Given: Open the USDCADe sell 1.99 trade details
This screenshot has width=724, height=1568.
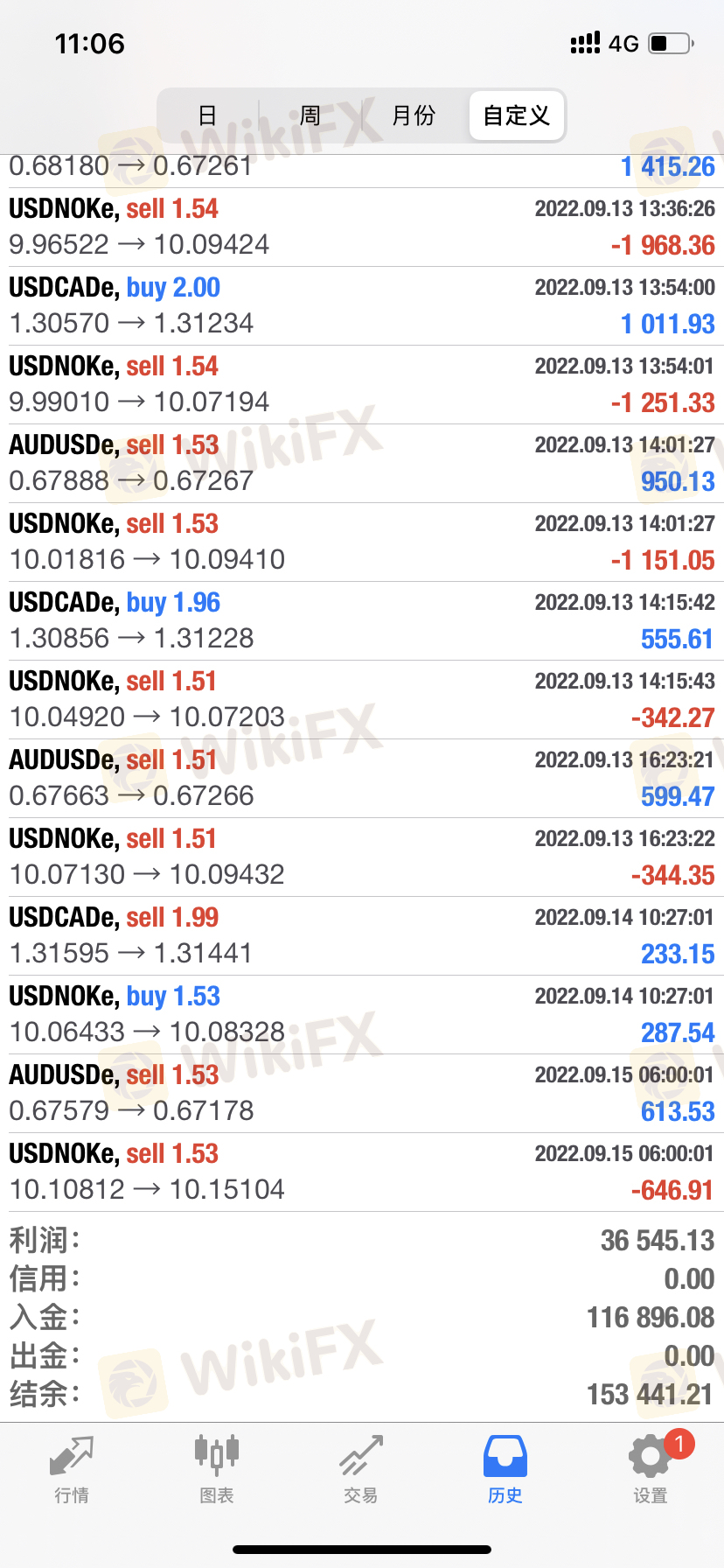Looking at the screenshot, I should click(362, 935).
